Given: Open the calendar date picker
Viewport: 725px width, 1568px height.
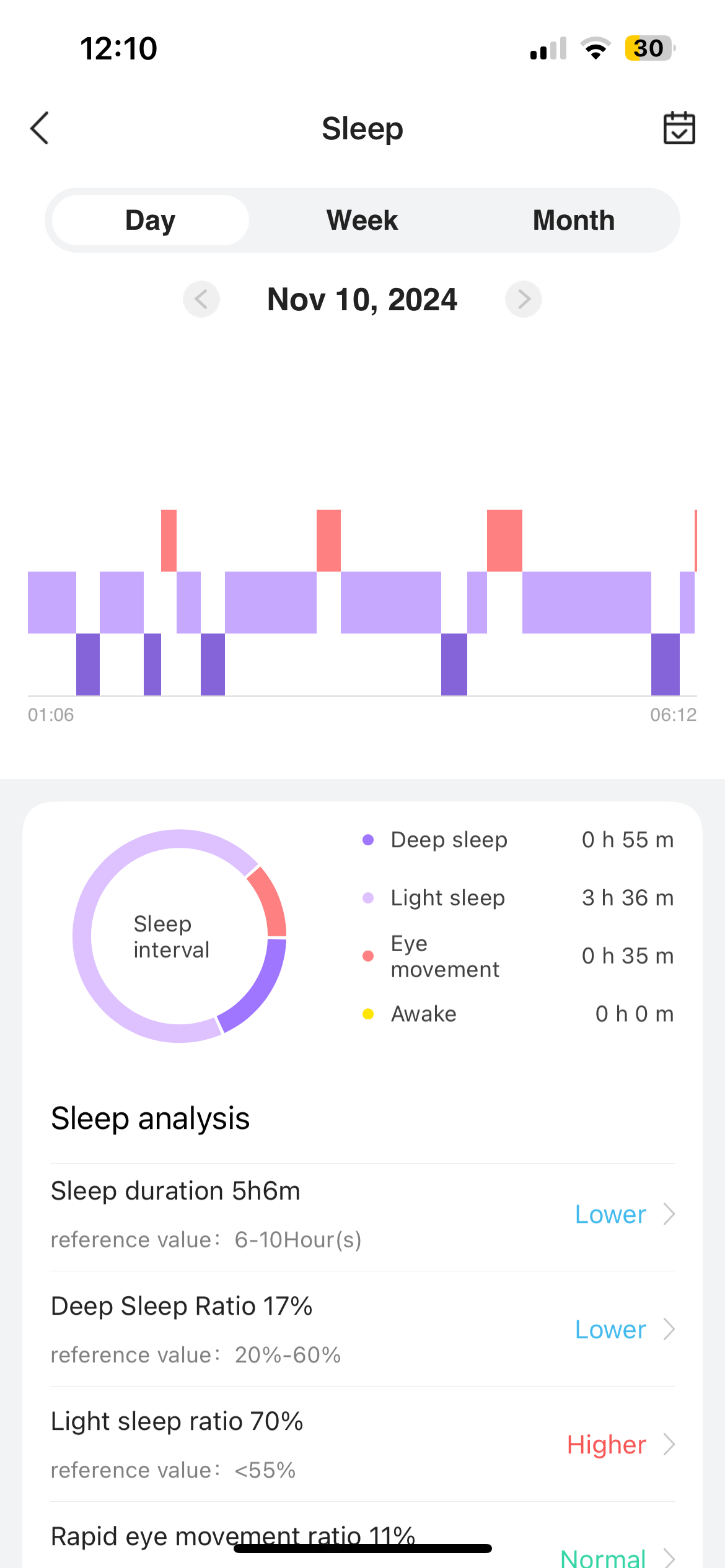Looking at the screenshot, I should pos(679,128).
